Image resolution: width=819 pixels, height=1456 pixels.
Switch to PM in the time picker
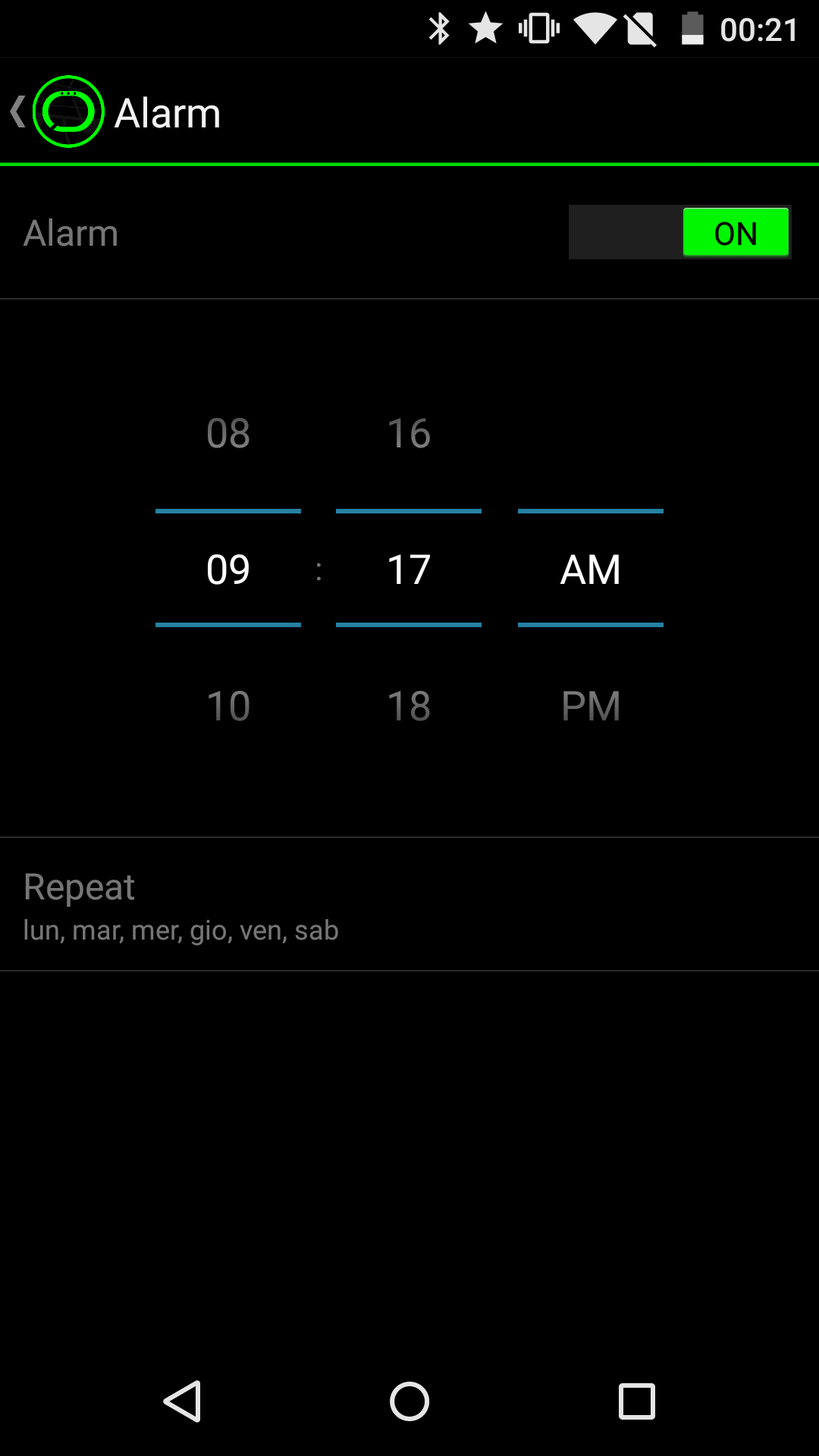pyautogui.click(x=591, y=706)
